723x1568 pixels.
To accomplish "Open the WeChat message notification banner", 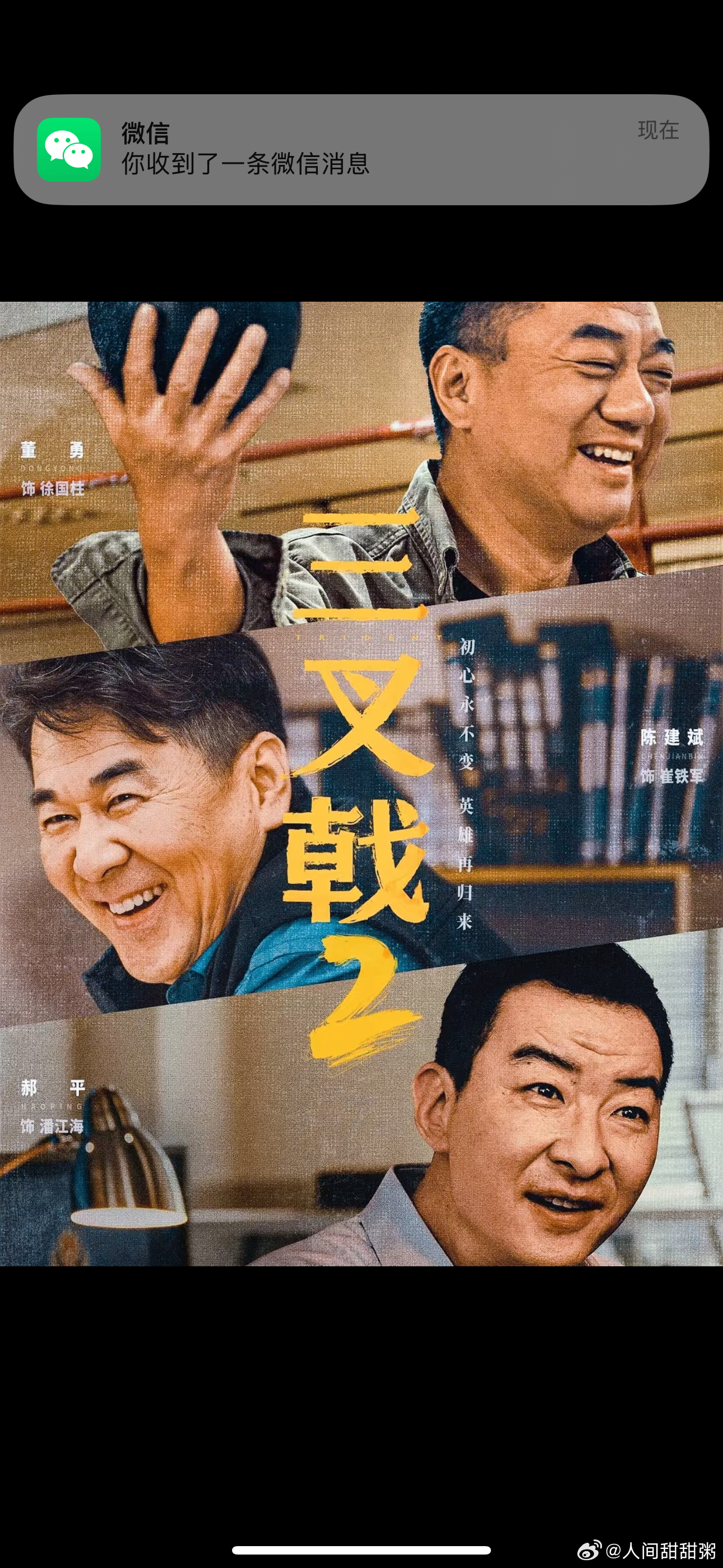I will pyautogui.click(x=361, y=150).
